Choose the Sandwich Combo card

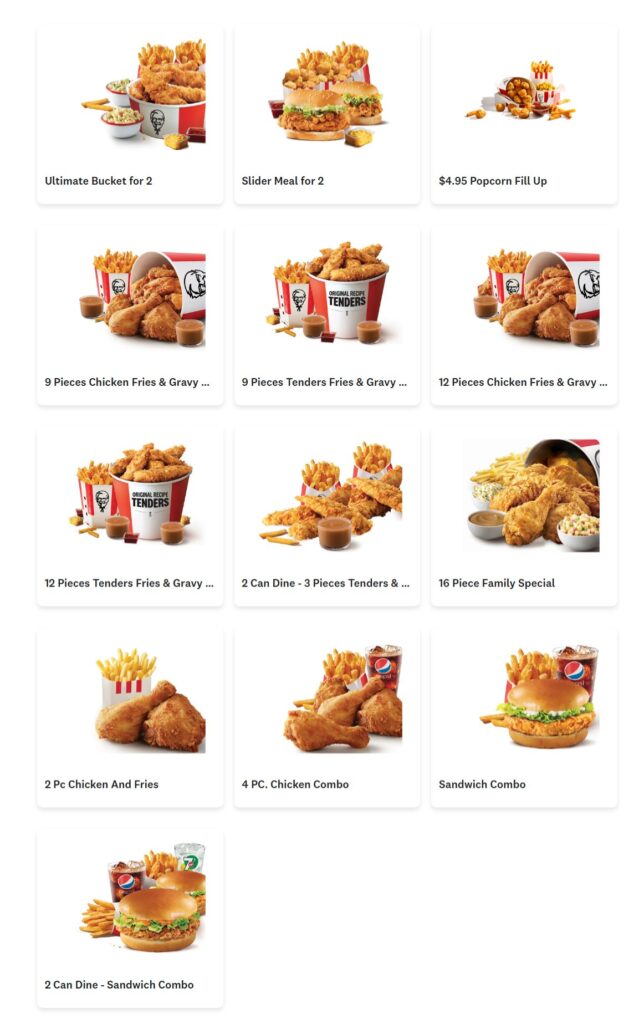tap(524, 717)
